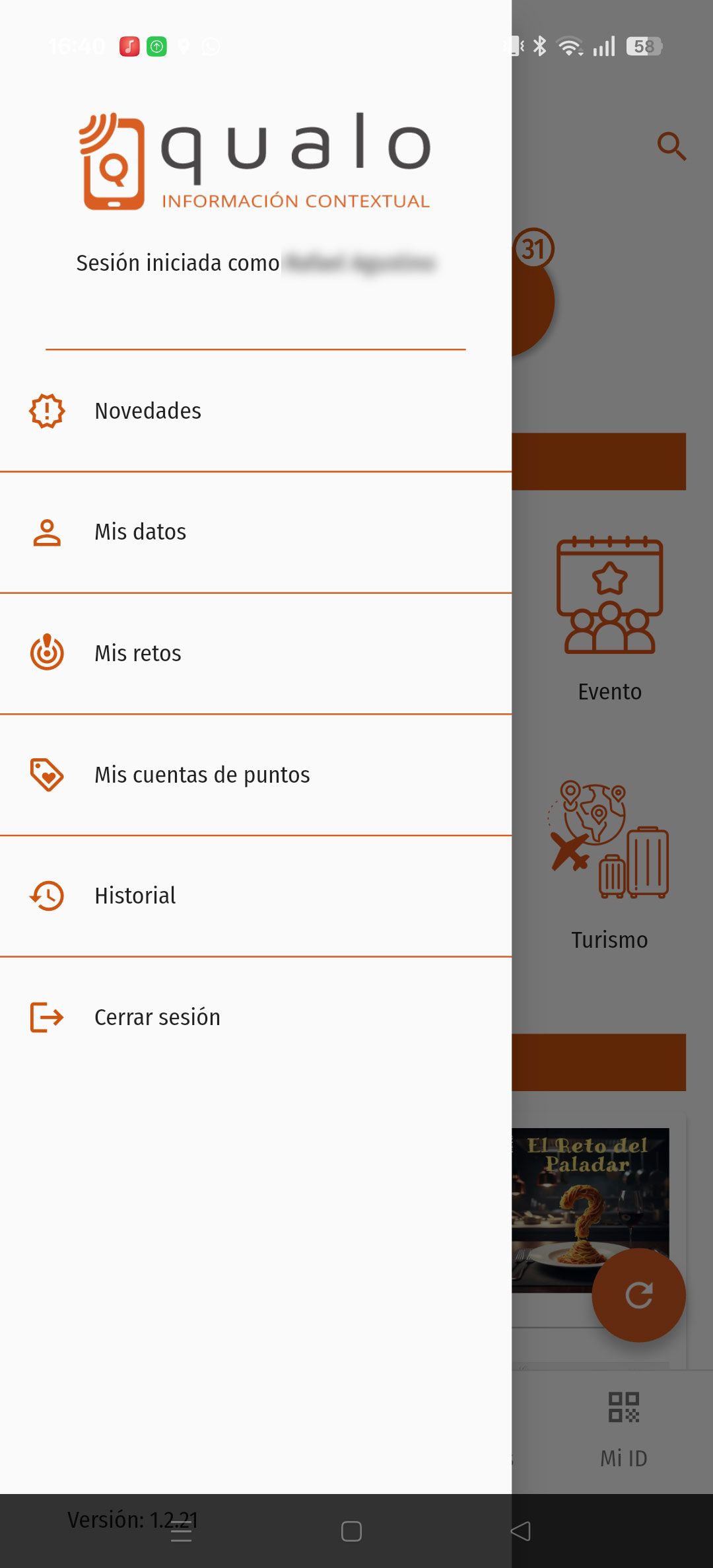Open Mis retos

(x=137, y=653)
